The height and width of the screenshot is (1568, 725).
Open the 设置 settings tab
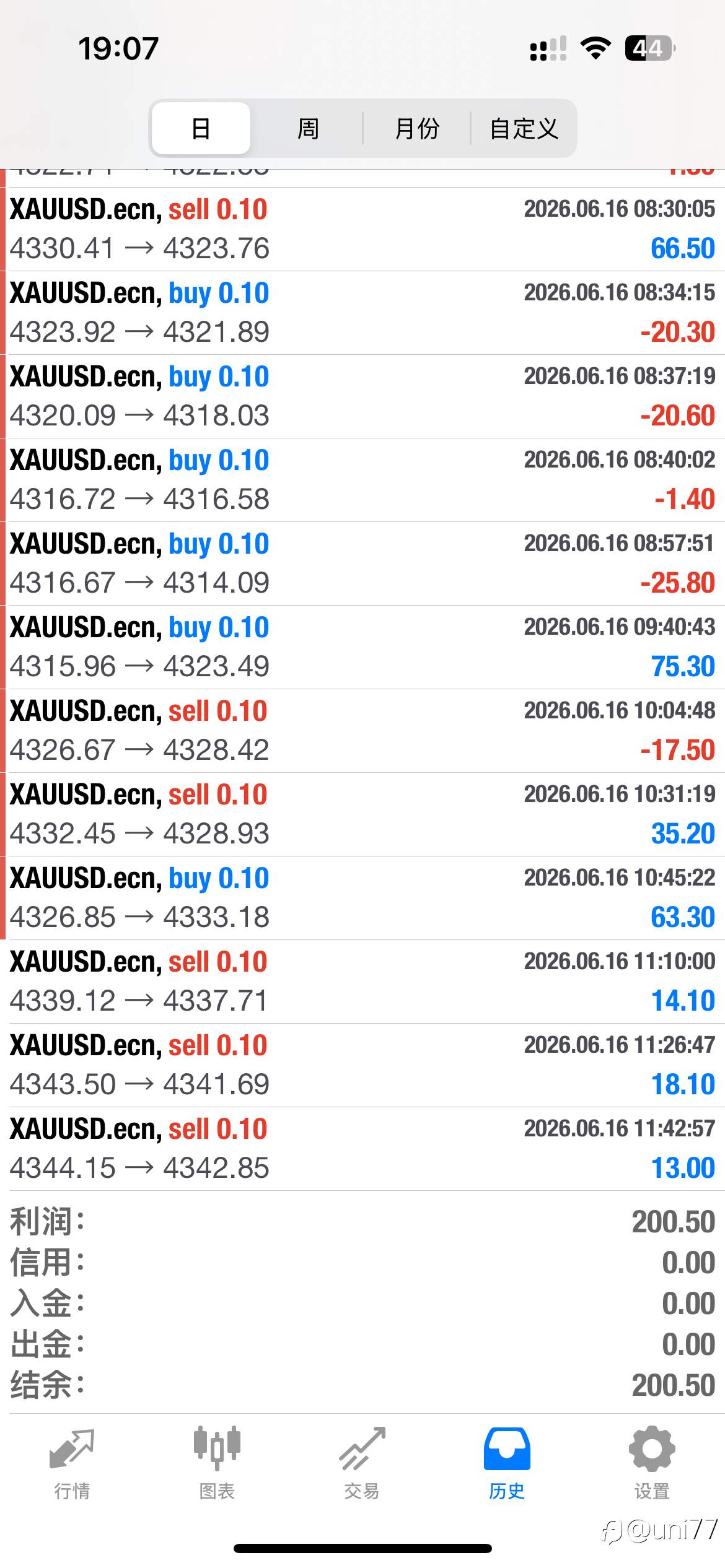tap(652, 1464)
